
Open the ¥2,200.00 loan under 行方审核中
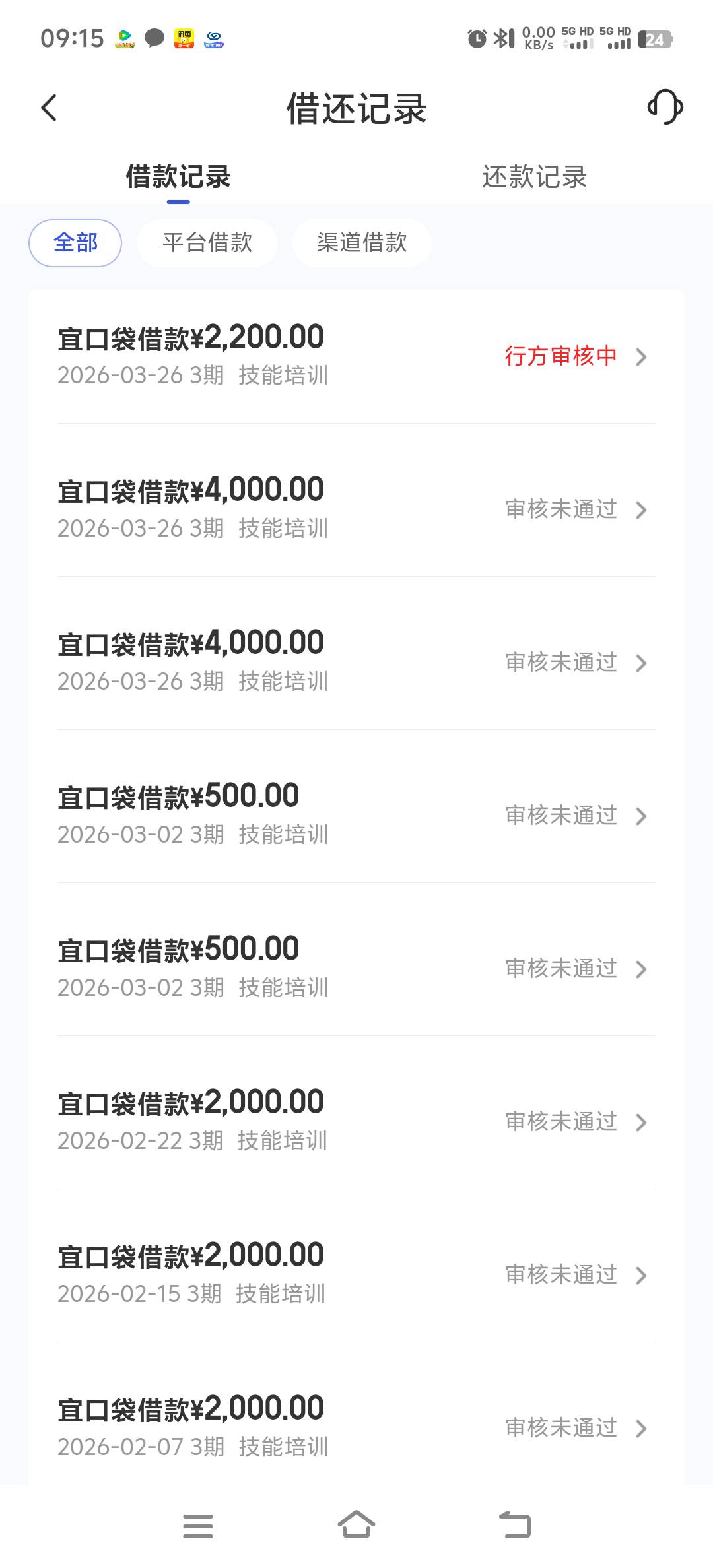pos(356,355)
